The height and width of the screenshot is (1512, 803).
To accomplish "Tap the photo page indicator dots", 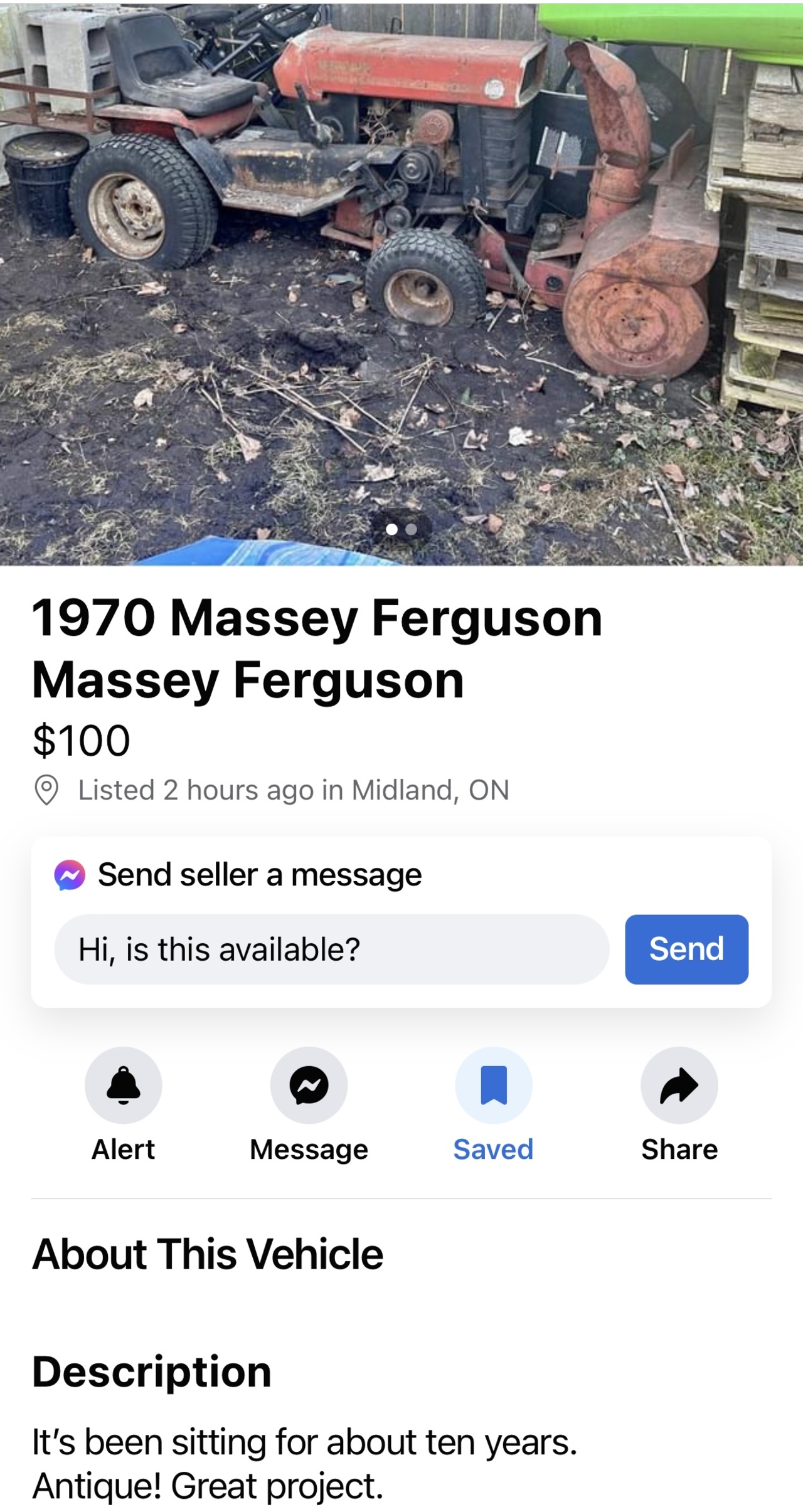I will (x=401, y=529).
